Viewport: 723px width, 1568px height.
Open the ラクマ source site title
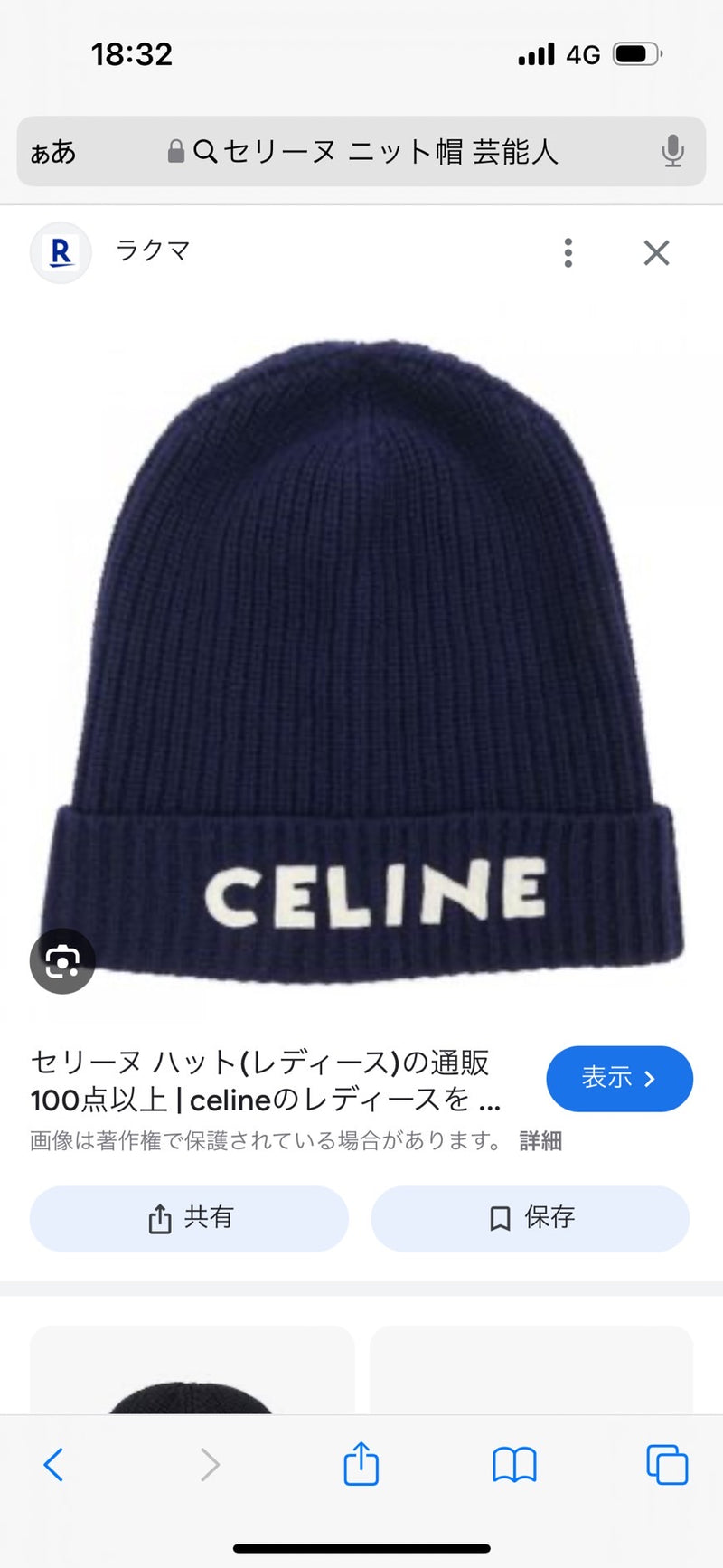(x=152, y=250)
